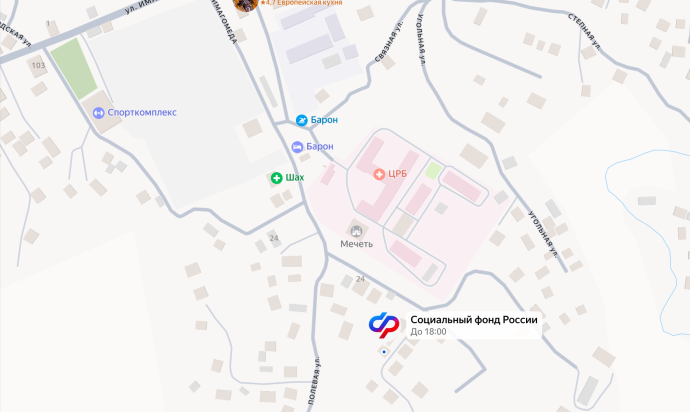
Task: Open the Шах green marker
Action: [276, 178]
